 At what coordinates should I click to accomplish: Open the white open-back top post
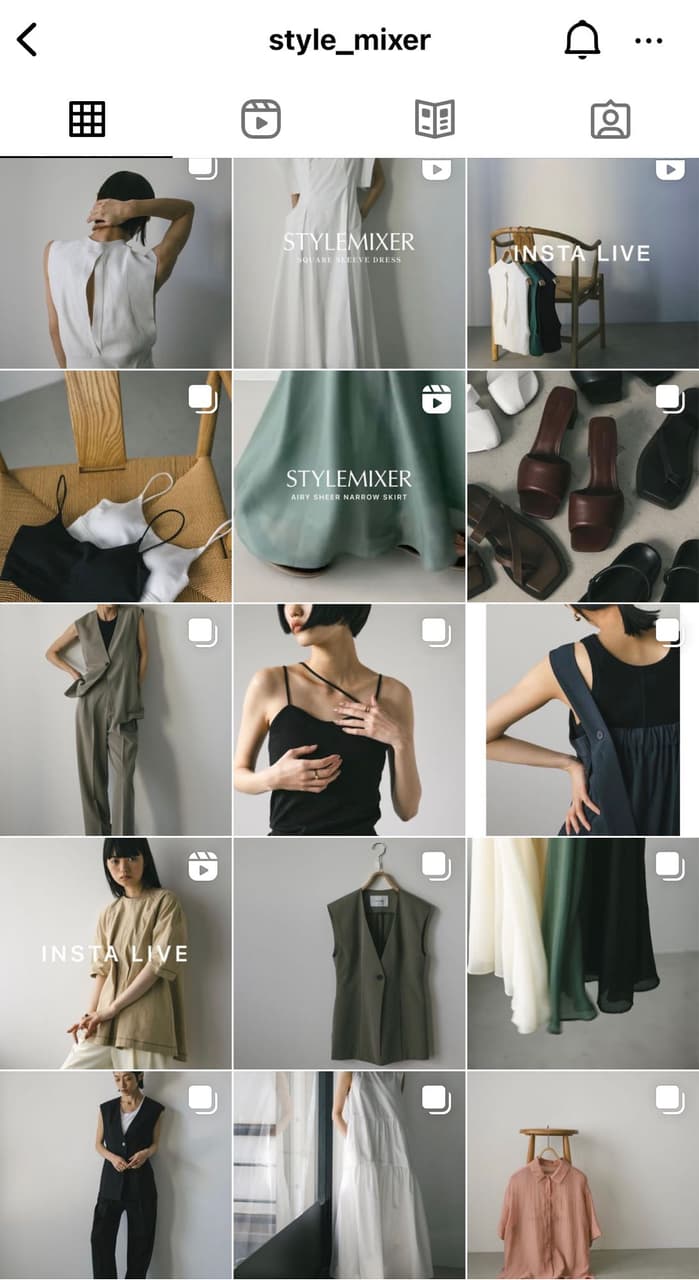click(x=115, y=264)
